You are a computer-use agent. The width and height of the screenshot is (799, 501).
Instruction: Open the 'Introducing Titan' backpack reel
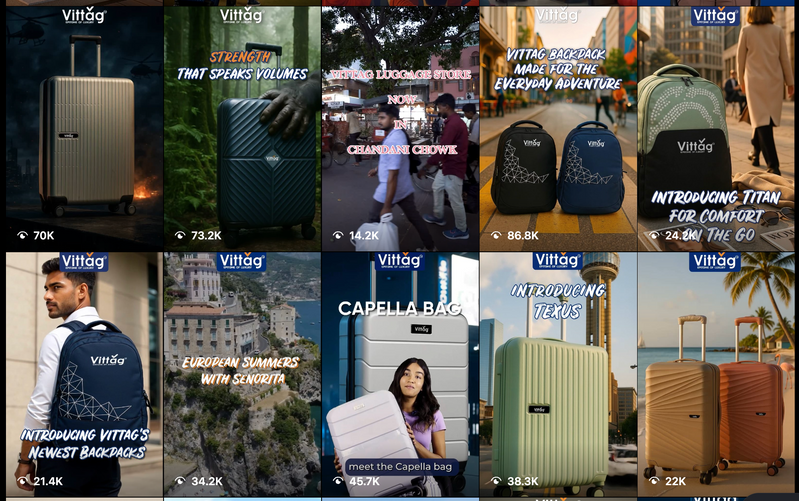[715, 130]
